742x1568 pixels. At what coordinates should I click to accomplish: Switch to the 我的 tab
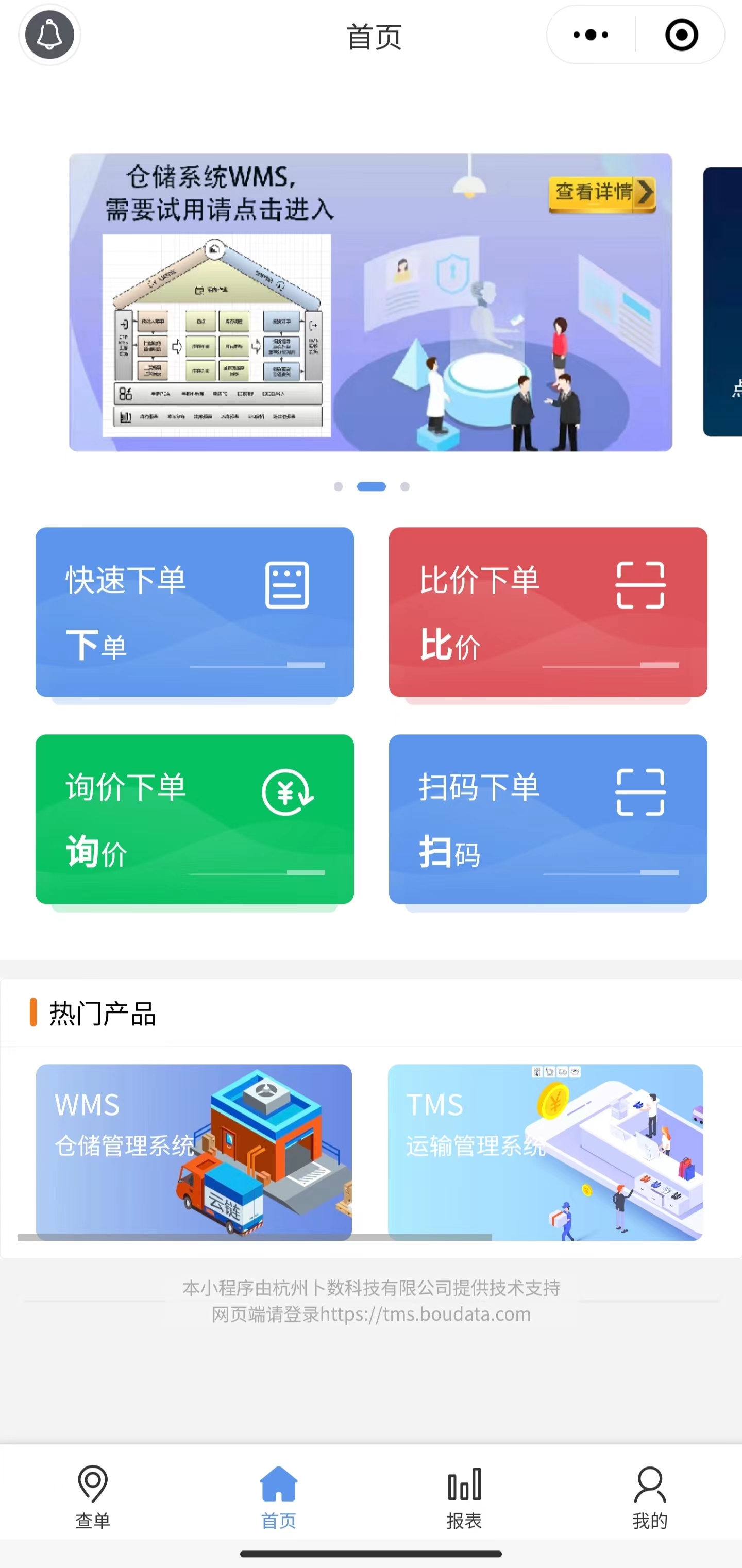point(649,1497)
